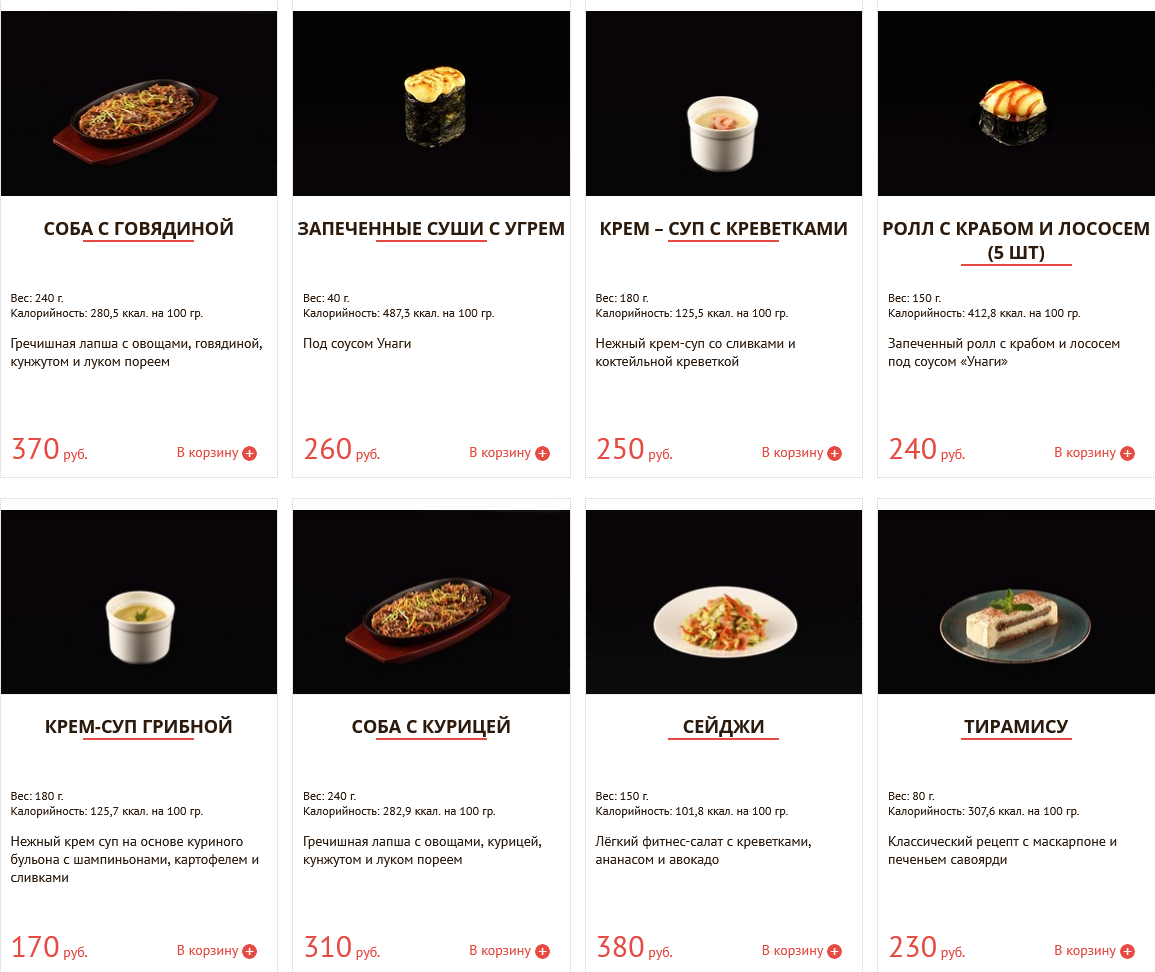This screenshot has height=972, width=1155.
Task: Add Тирамису to cart
Action: 1094,951
